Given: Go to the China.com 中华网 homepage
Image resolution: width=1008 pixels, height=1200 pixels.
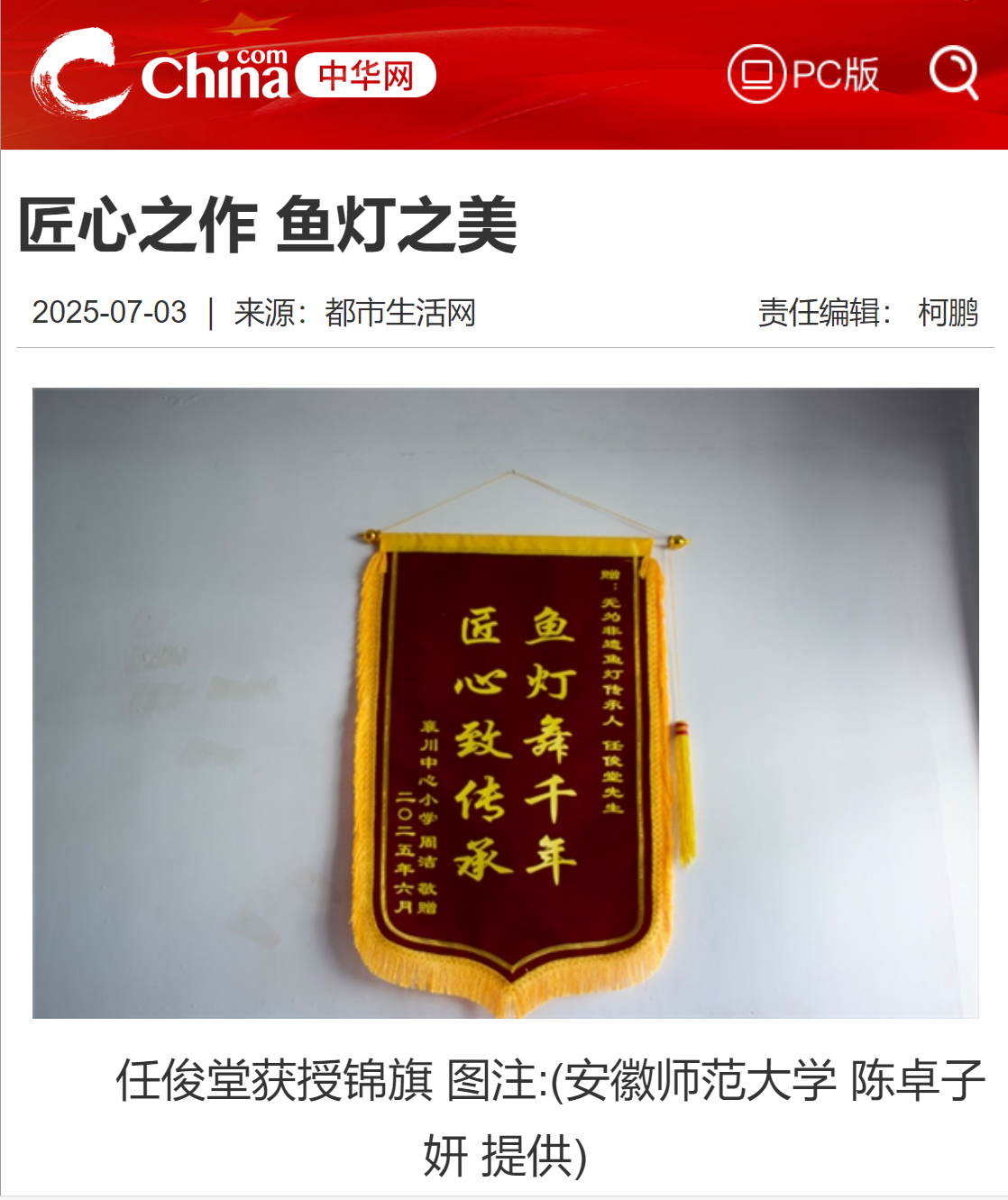Looking at the screenshot, I should pyautogui.click(x=233, y=75).
